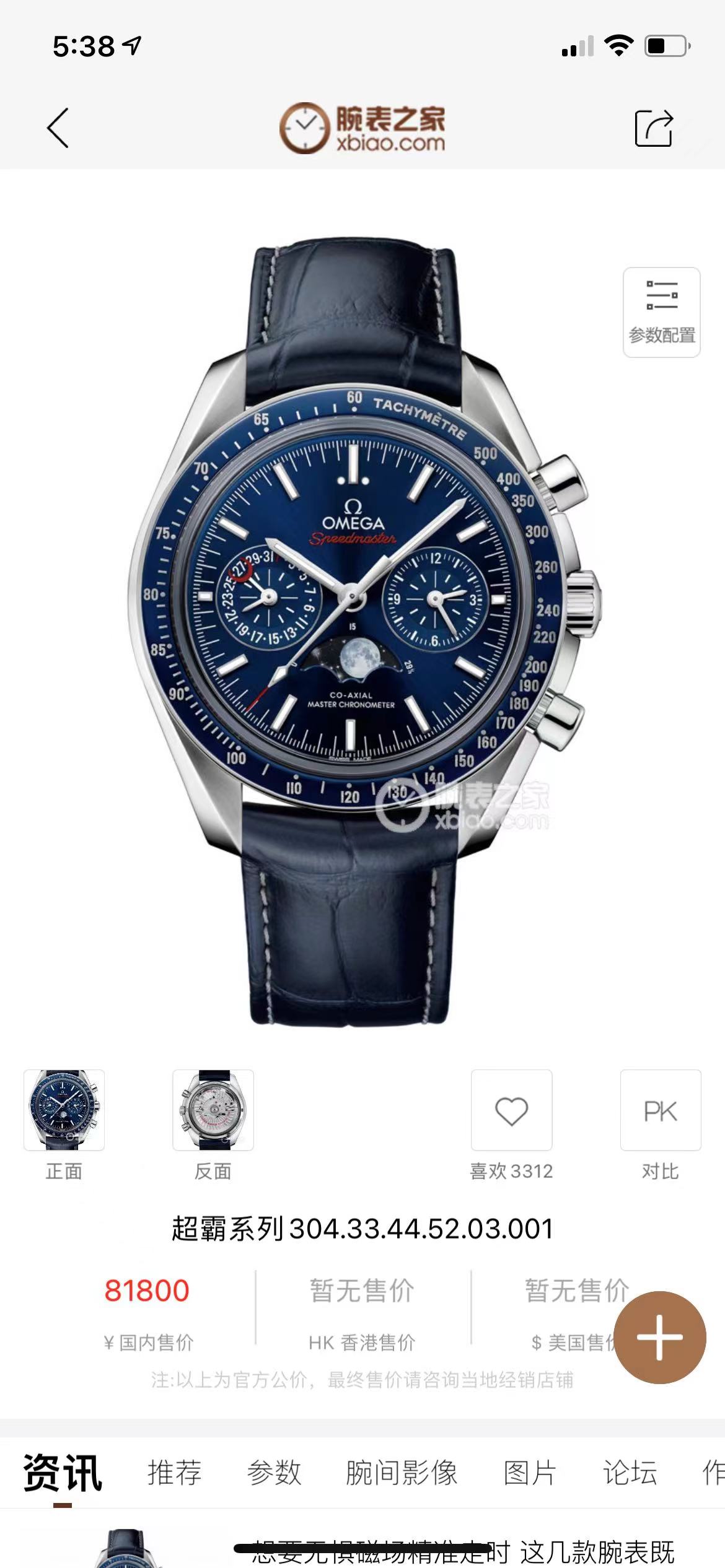Switch to the 参数 tab
This screenshot has height=1568, width=725.
click(274, 1472)
